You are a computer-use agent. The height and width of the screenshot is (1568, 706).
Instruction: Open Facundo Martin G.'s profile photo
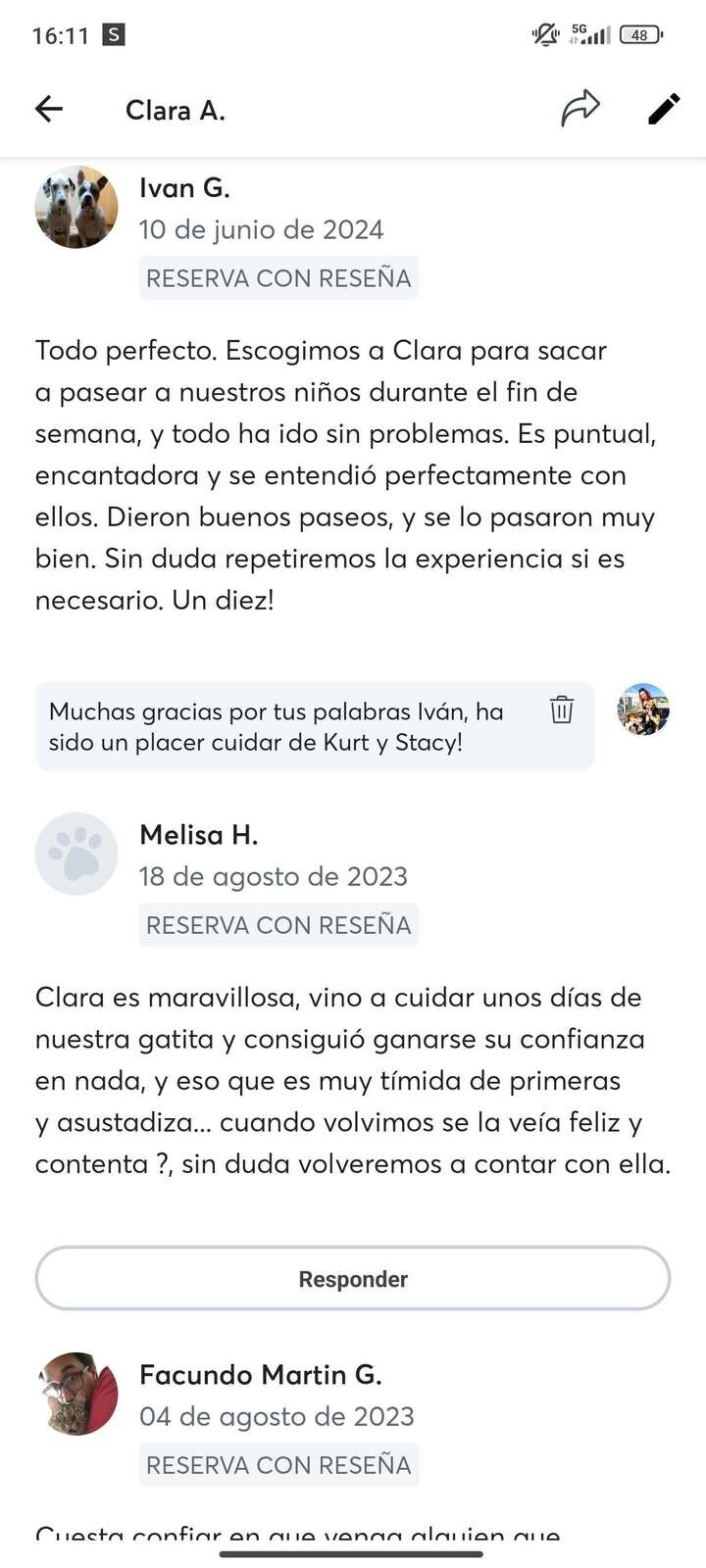[76, 1394]
